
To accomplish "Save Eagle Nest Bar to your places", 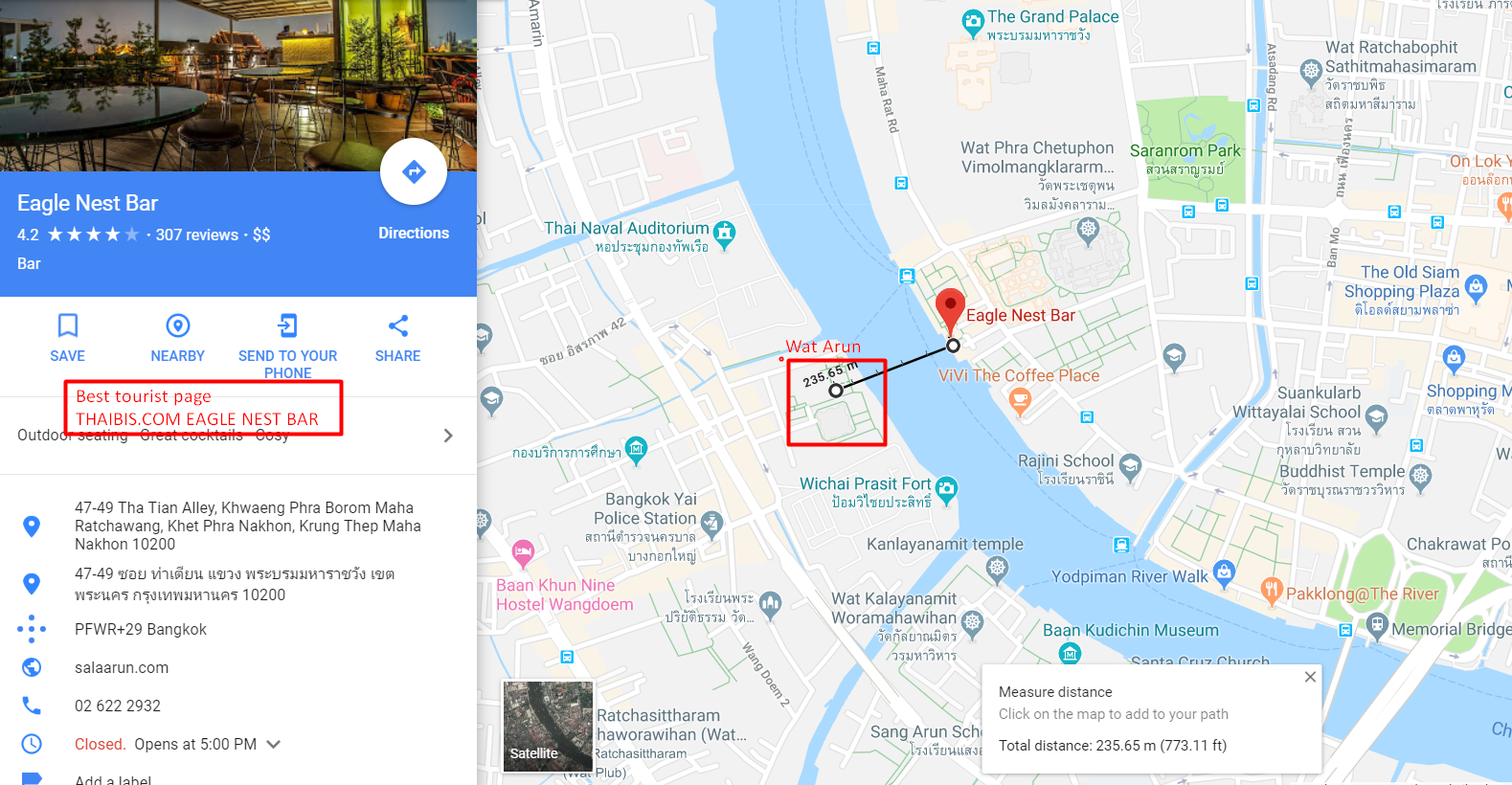I will point(67,338).
